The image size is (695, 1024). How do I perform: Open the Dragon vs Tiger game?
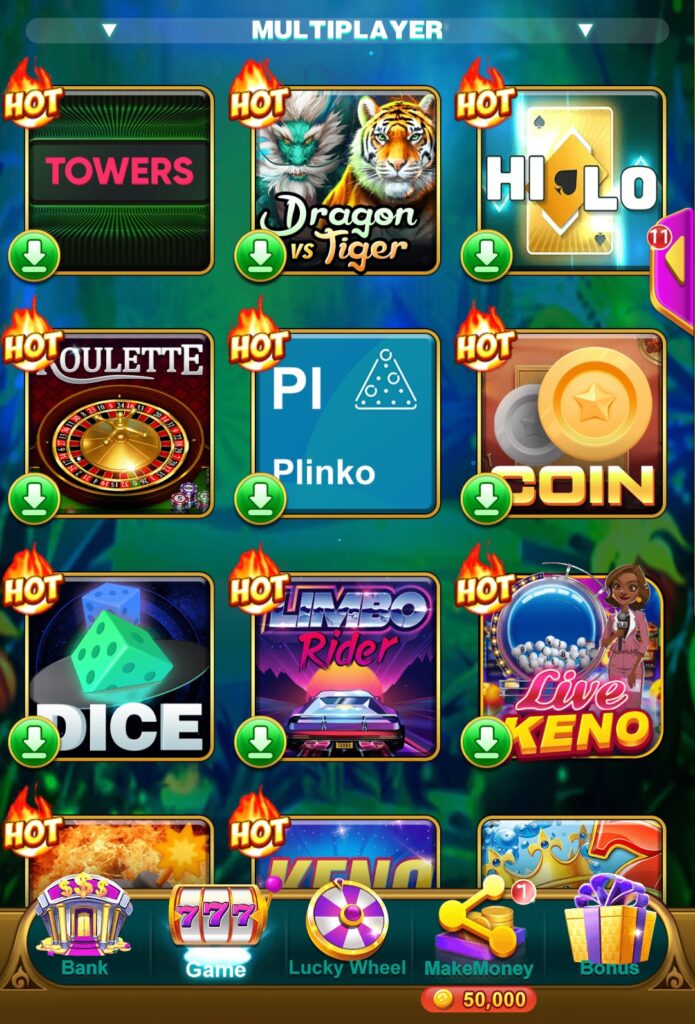point(345,180)
